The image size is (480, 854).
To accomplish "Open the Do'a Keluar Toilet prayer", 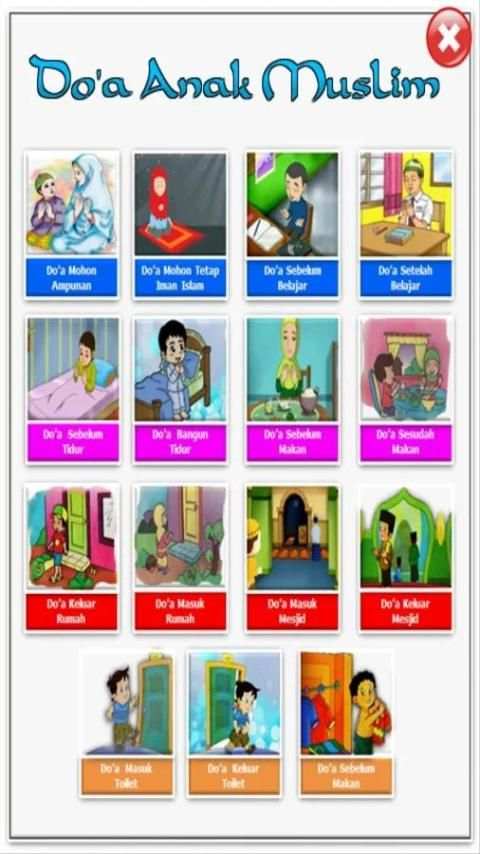I will (x=234, y=723).
